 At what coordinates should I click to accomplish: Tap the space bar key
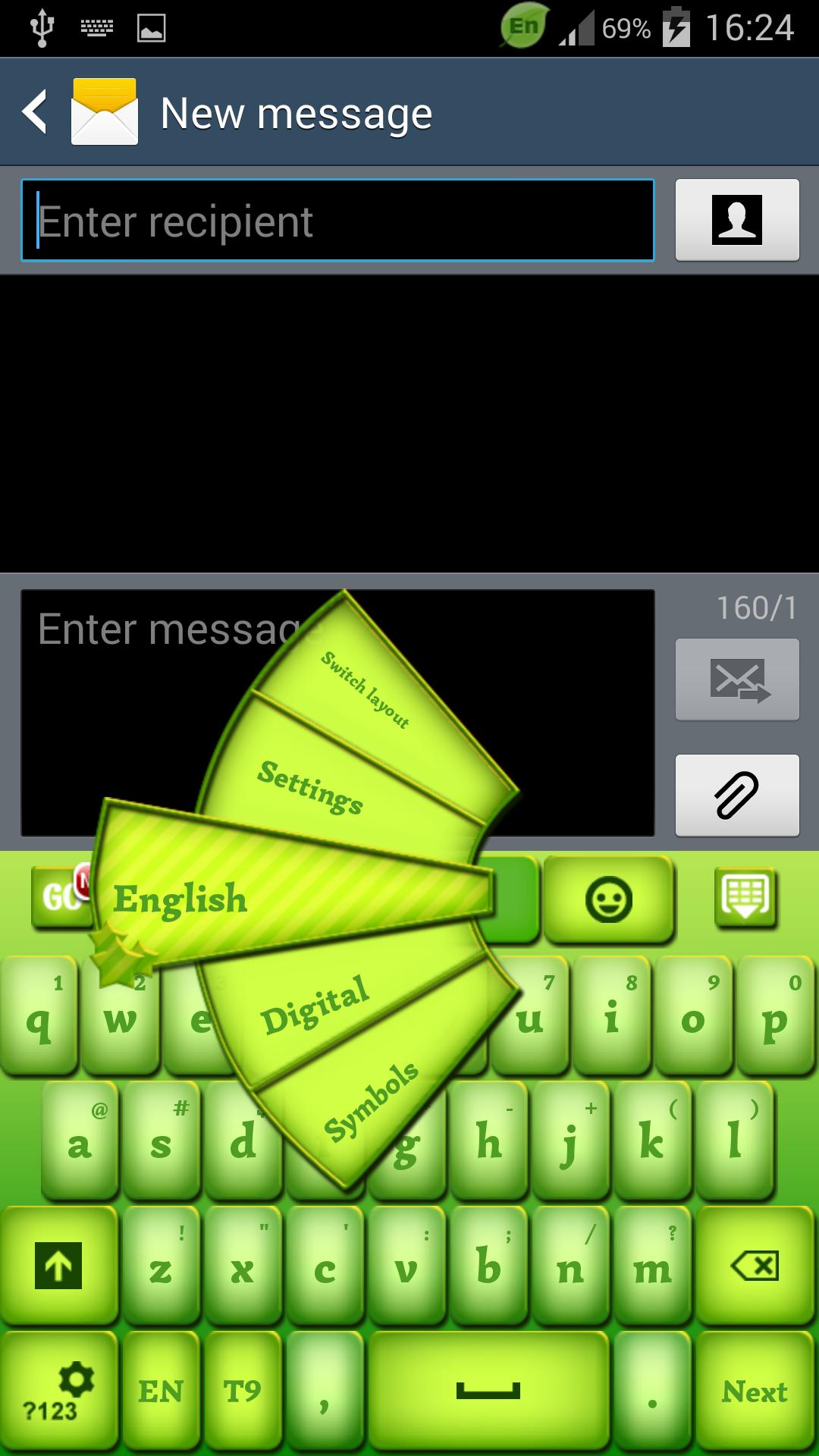488,1392
